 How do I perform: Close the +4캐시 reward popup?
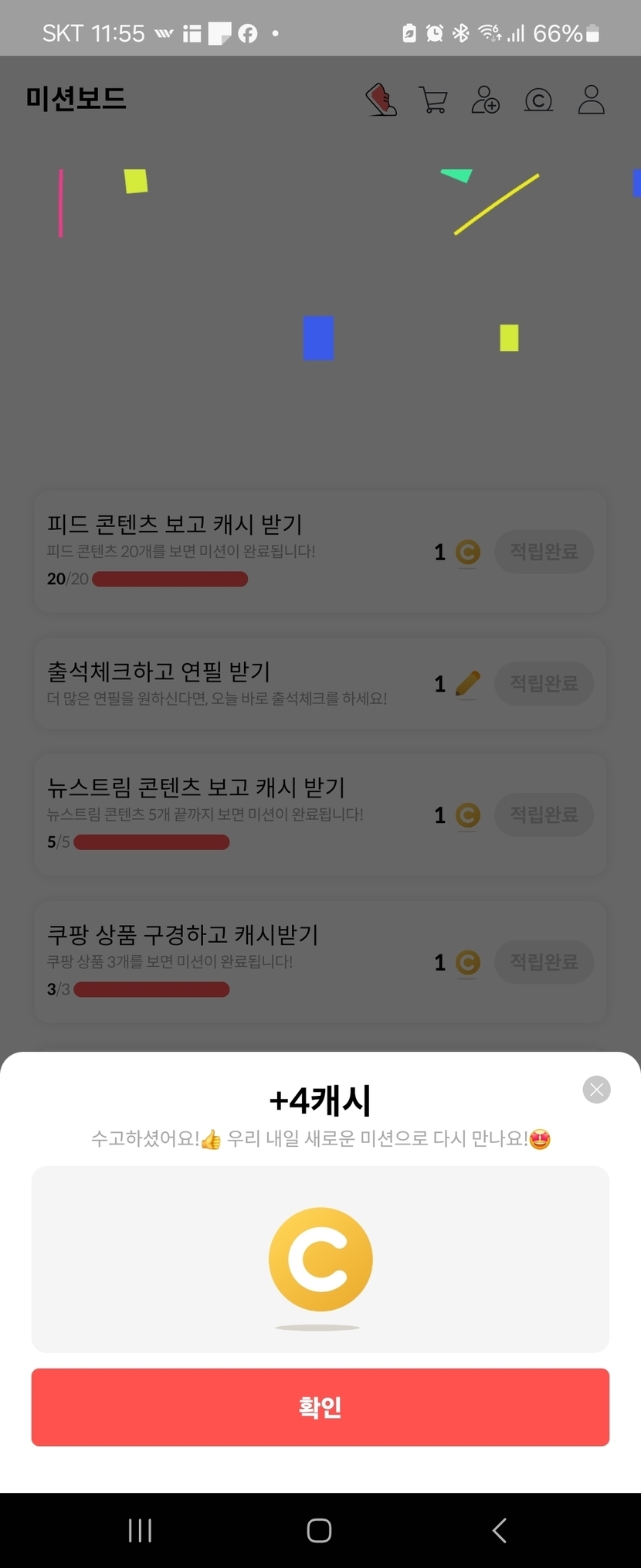click(x=596, y=1090)
